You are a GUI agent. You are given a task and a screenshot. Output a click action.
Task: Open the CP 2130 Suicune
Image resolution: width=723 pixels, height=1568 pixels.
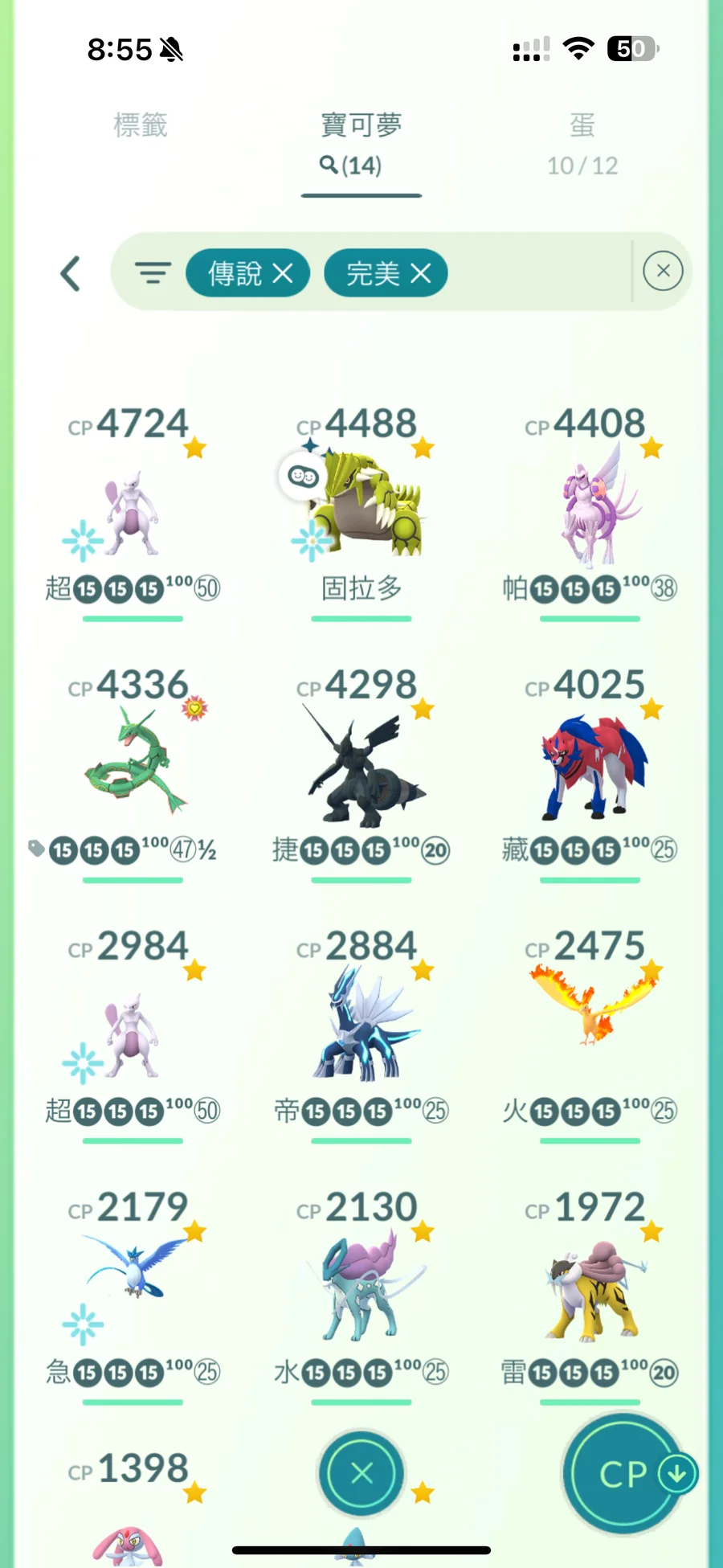pos(361,1286)
